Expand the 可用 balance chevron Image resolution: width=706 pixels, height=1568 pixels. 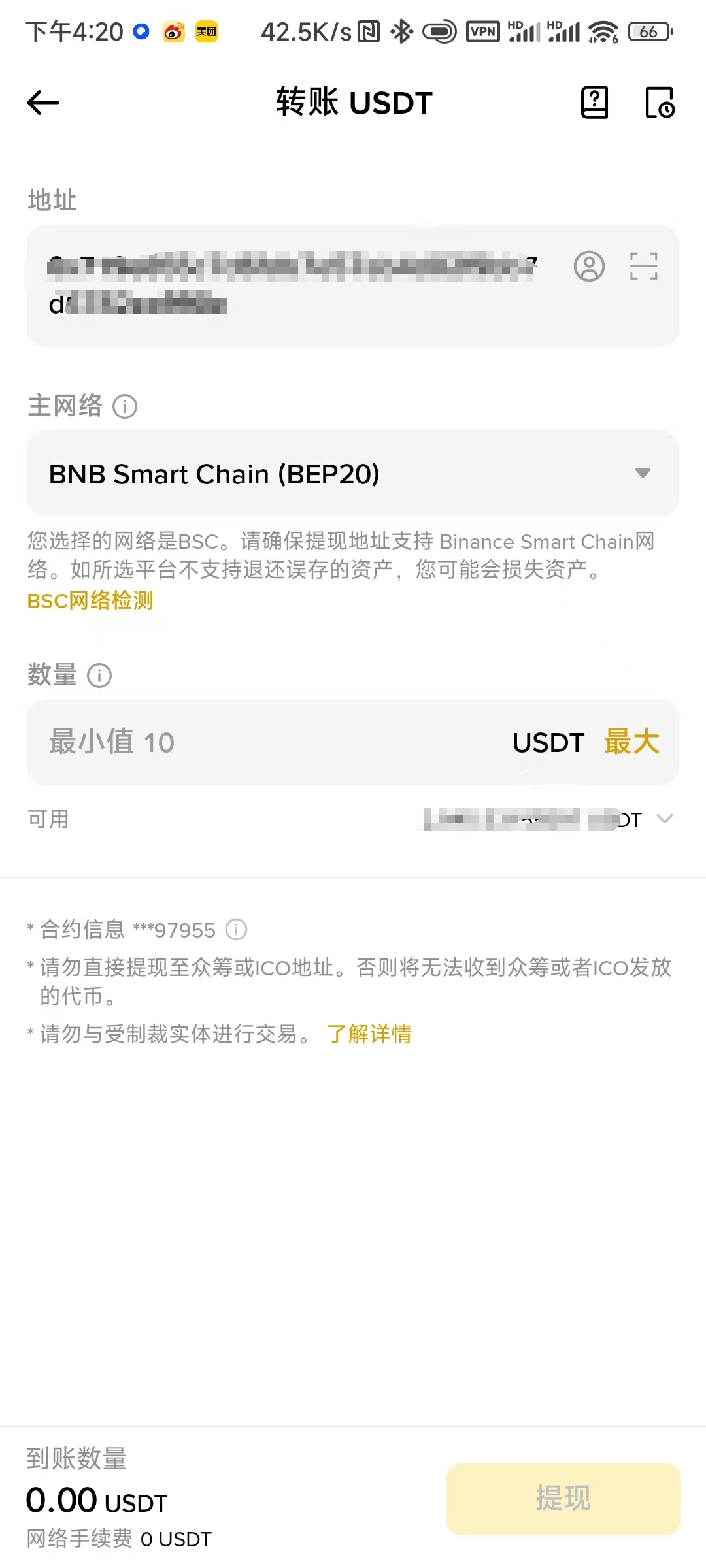[664, 819]
